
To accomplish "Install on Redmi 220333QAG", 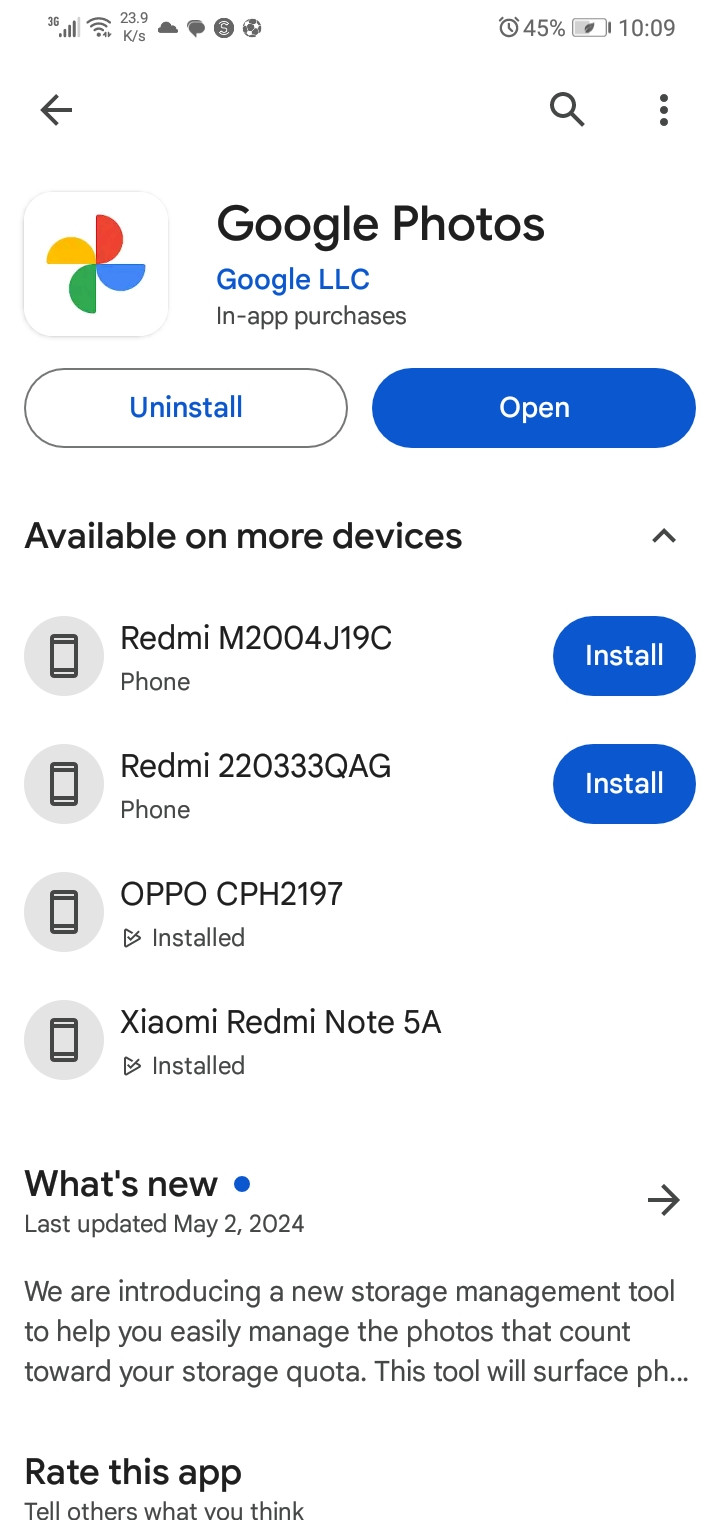I will click(624, 784).
